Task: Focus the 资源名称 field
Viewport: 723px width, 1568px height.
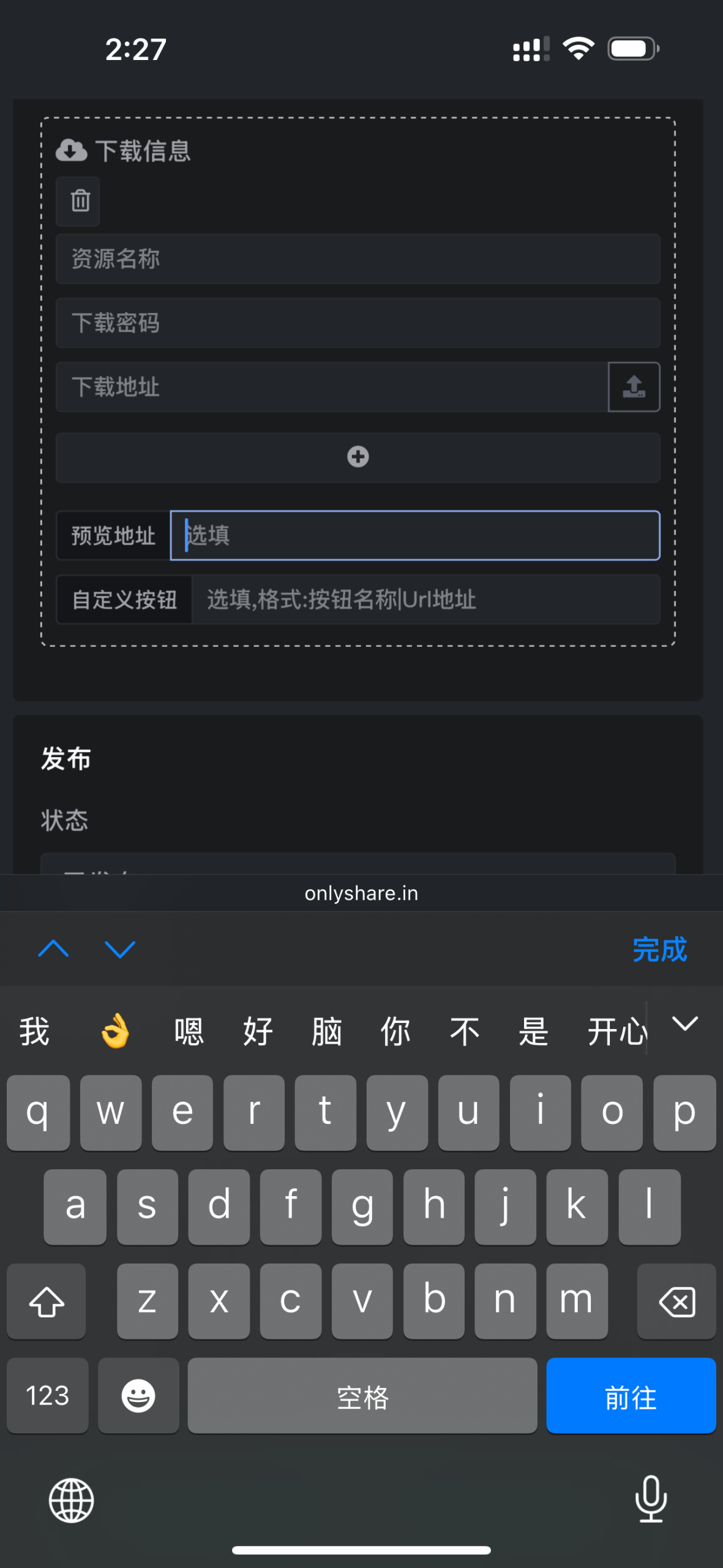Action: pyautogui.click(x=358, y=258)
